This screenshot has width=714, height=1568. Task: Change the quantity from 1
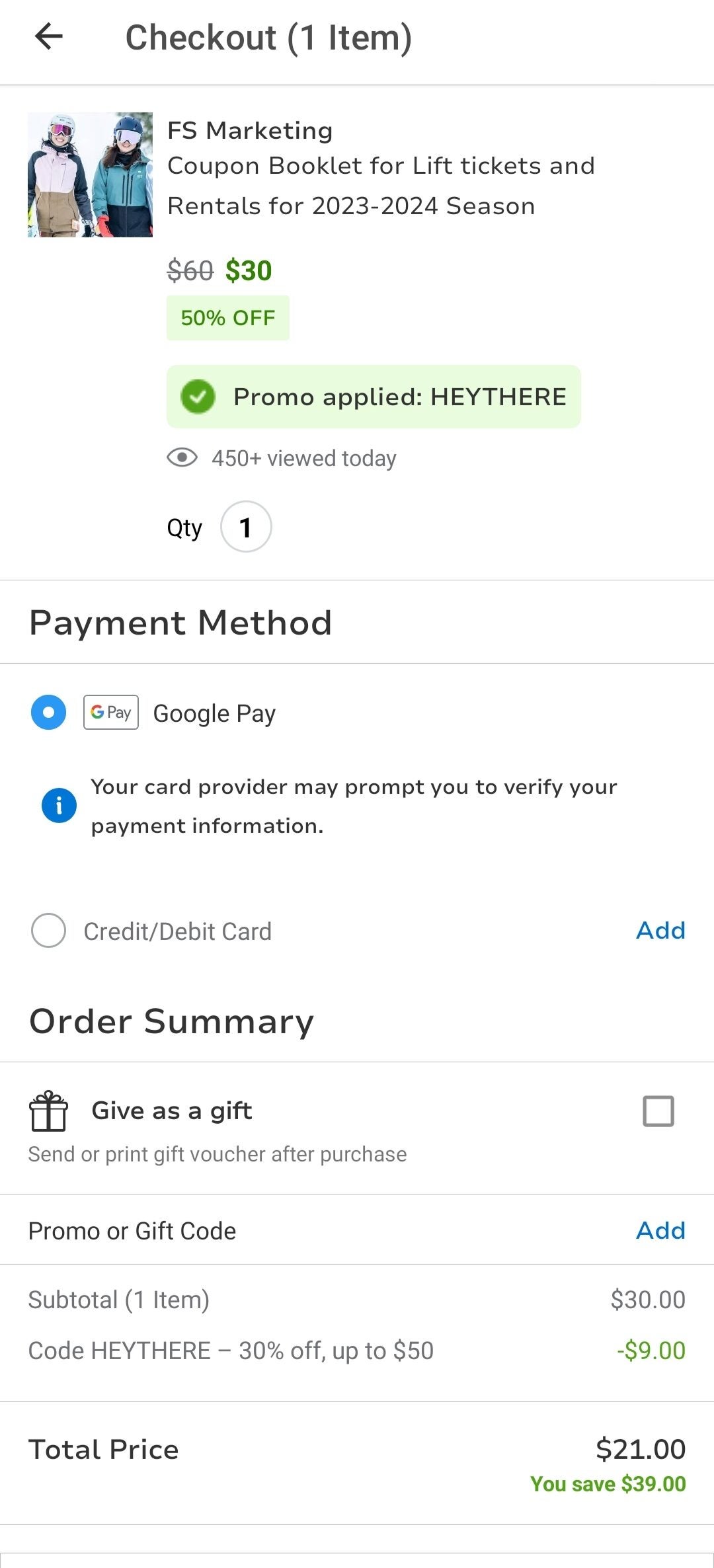click(246, 527)
